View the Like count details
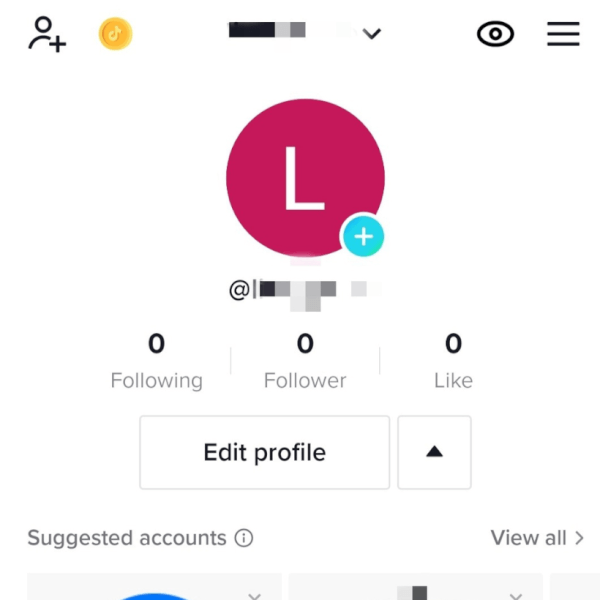The image size is (600, 600). pos(453,362)
